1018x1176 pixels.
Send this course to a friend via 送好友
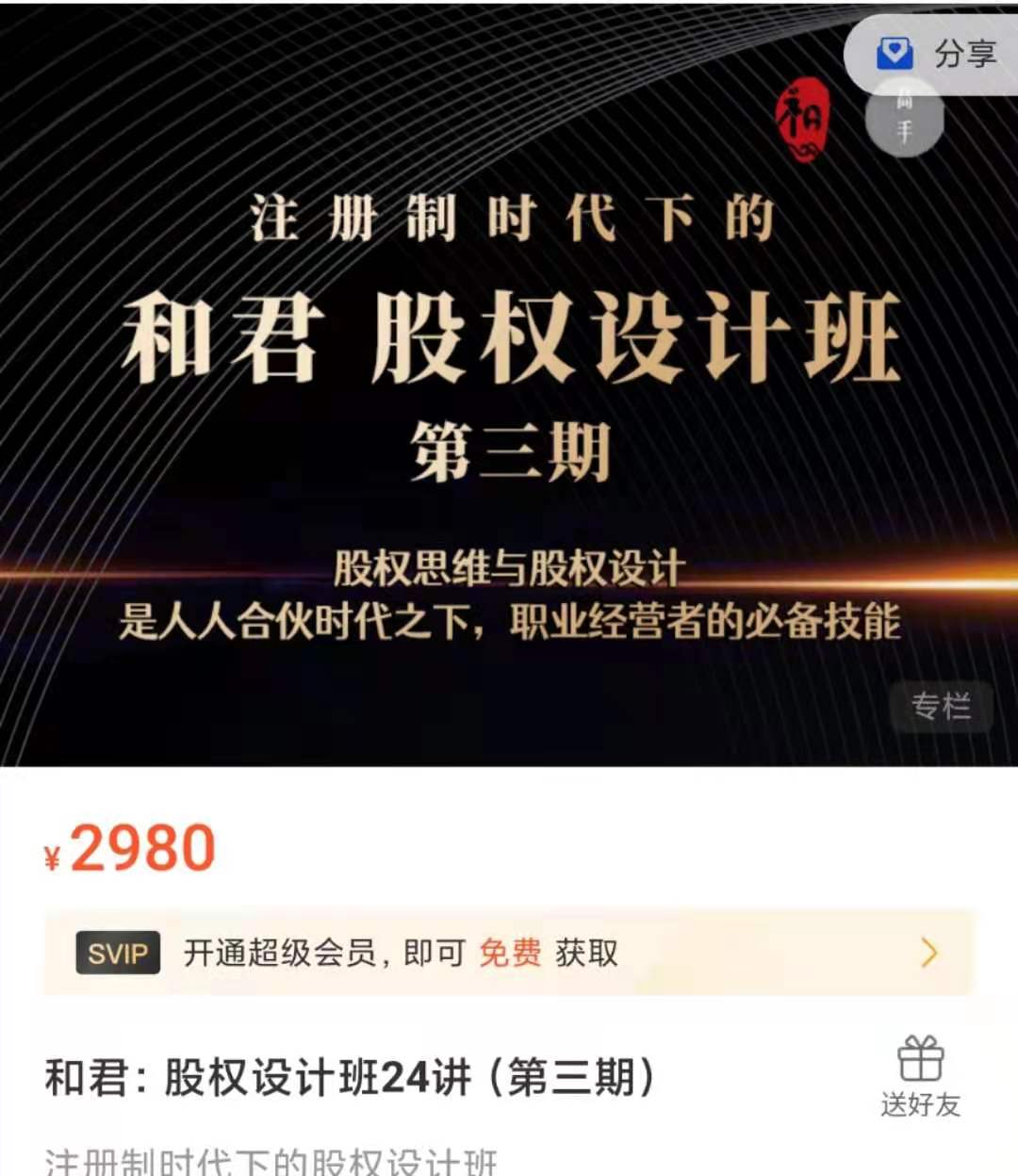click(920, 1077)
